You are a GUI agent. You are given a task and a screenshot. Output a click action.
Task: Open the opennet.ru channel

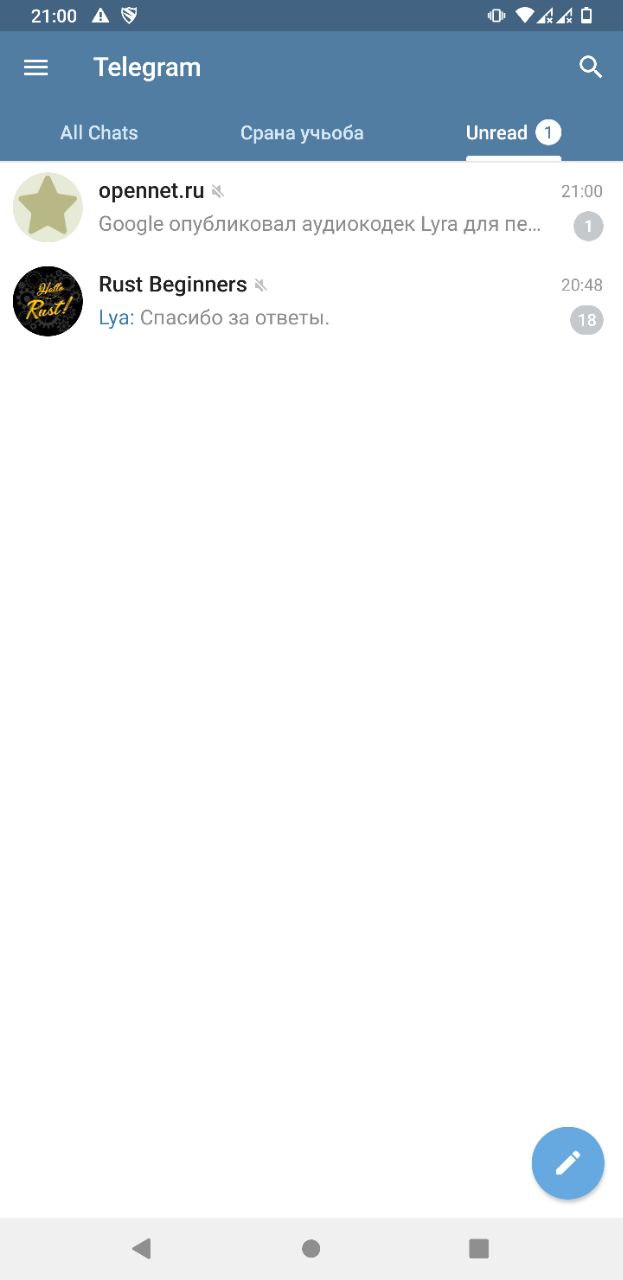[311, 208]
